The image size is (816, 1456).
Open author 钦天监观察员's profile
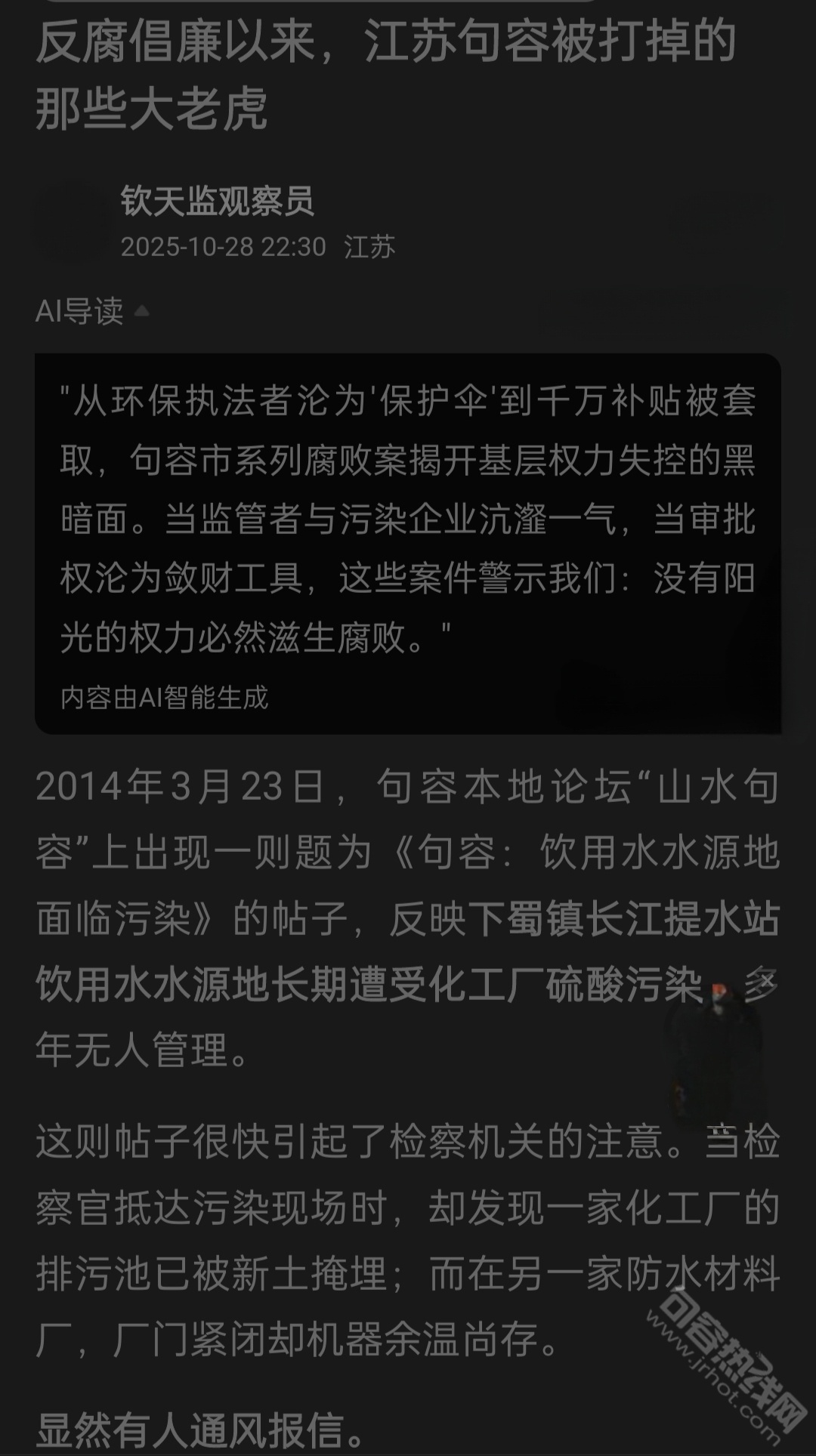click(x=217, y=202)
